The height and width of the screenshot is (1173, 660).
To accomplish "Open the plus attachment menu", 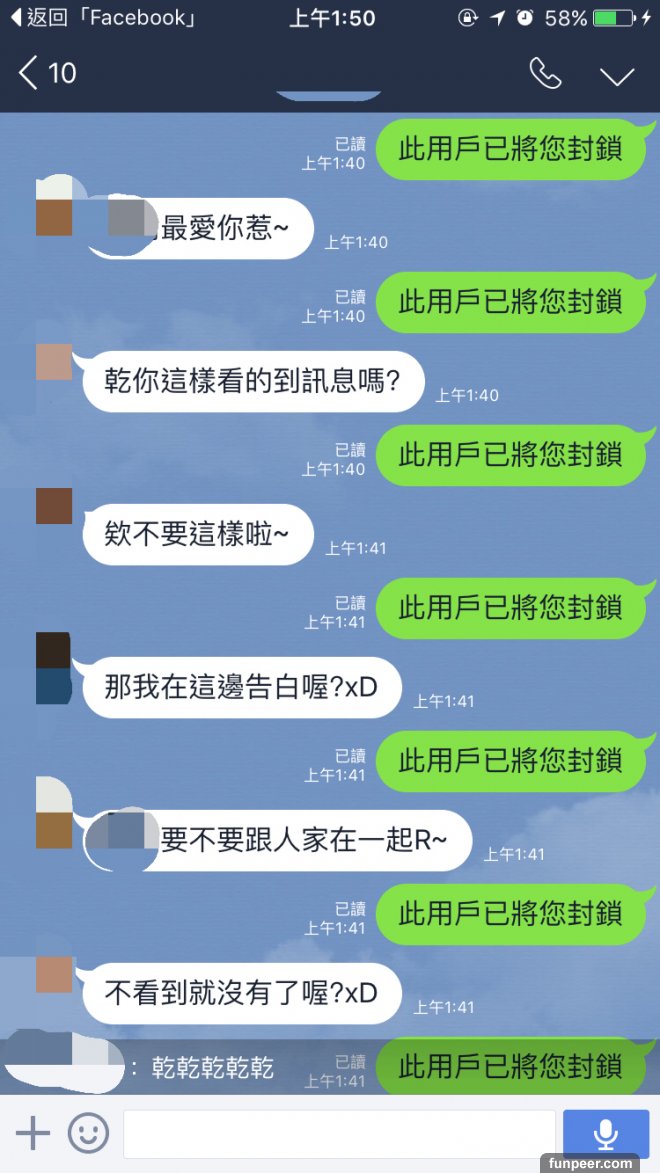I will coord(33,1133).
